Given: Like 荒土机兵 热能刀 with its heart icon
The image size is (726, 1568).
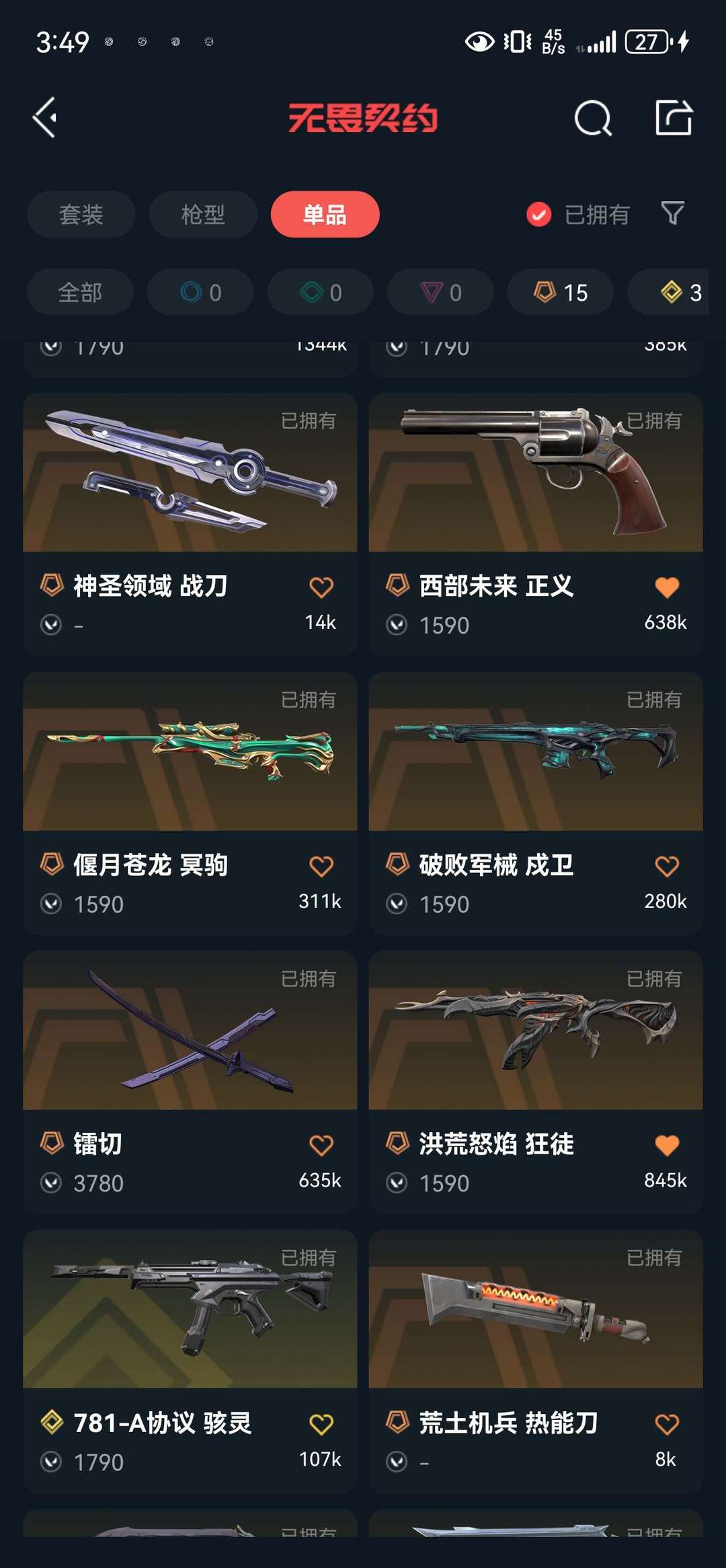Looking at the screenshot, I should click(x=666, y=1424).
